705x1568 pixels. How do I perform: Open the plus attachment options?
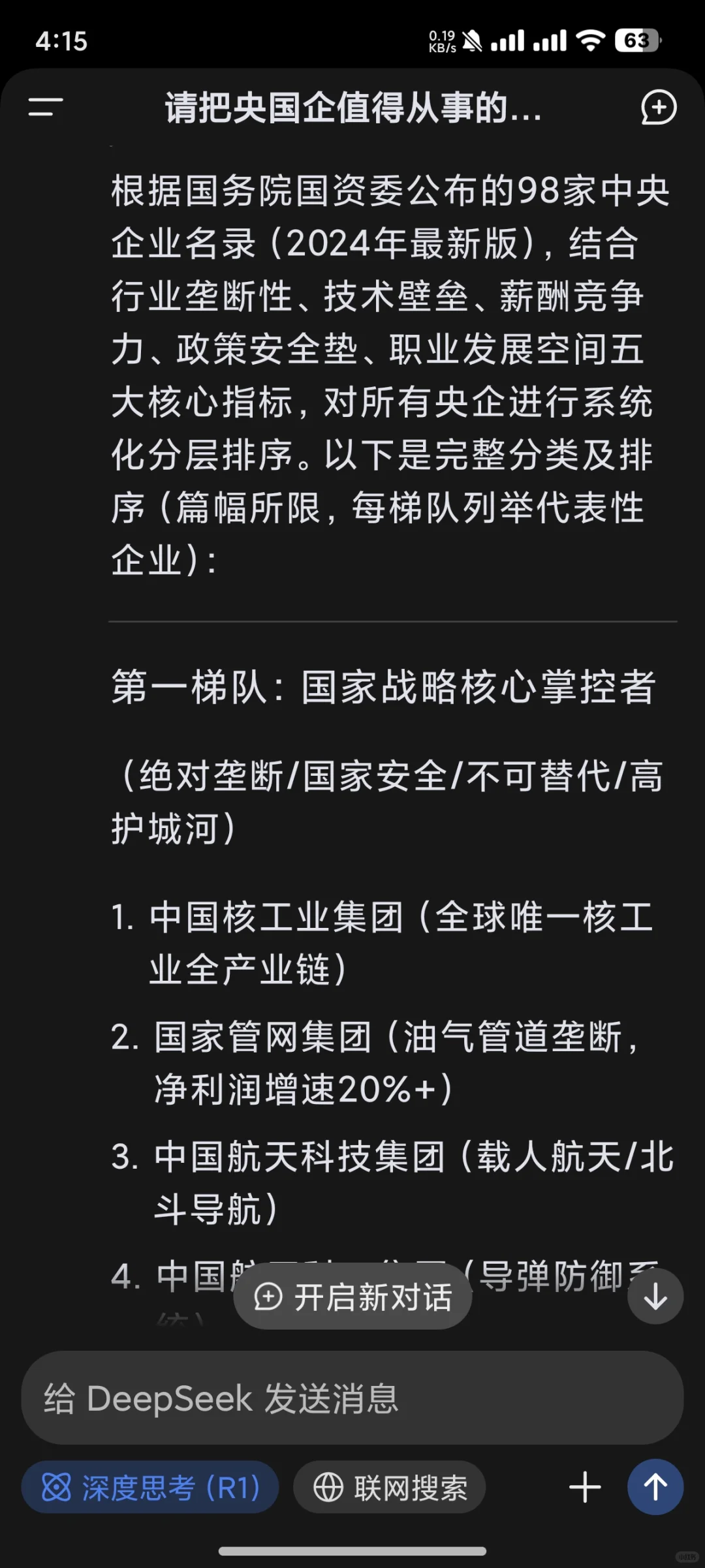point(585,1488)
